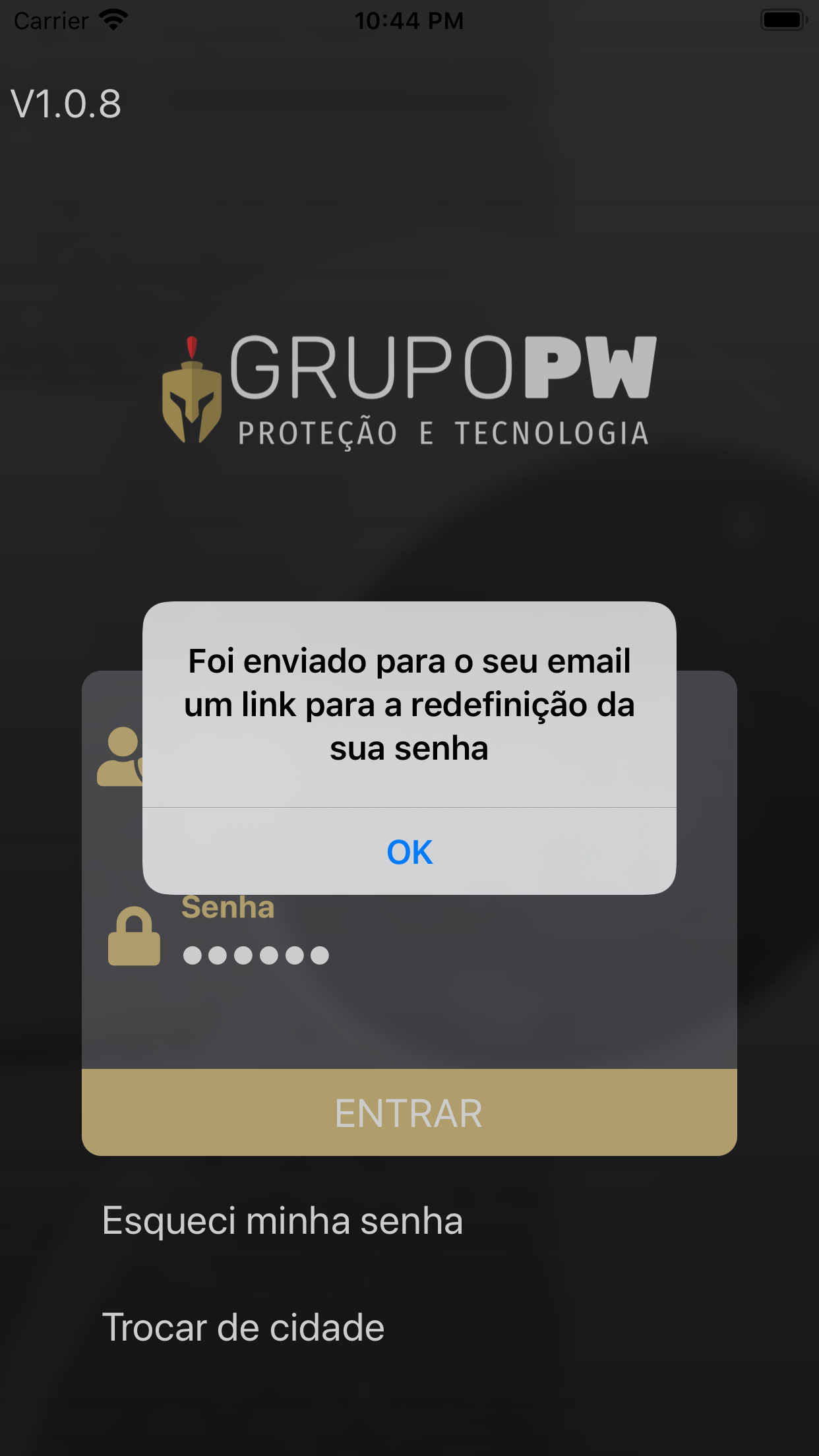Viewport: 819px width, 1456px height.
Task: Tap the 10:44 PM clock display
Action: (409, 20)
